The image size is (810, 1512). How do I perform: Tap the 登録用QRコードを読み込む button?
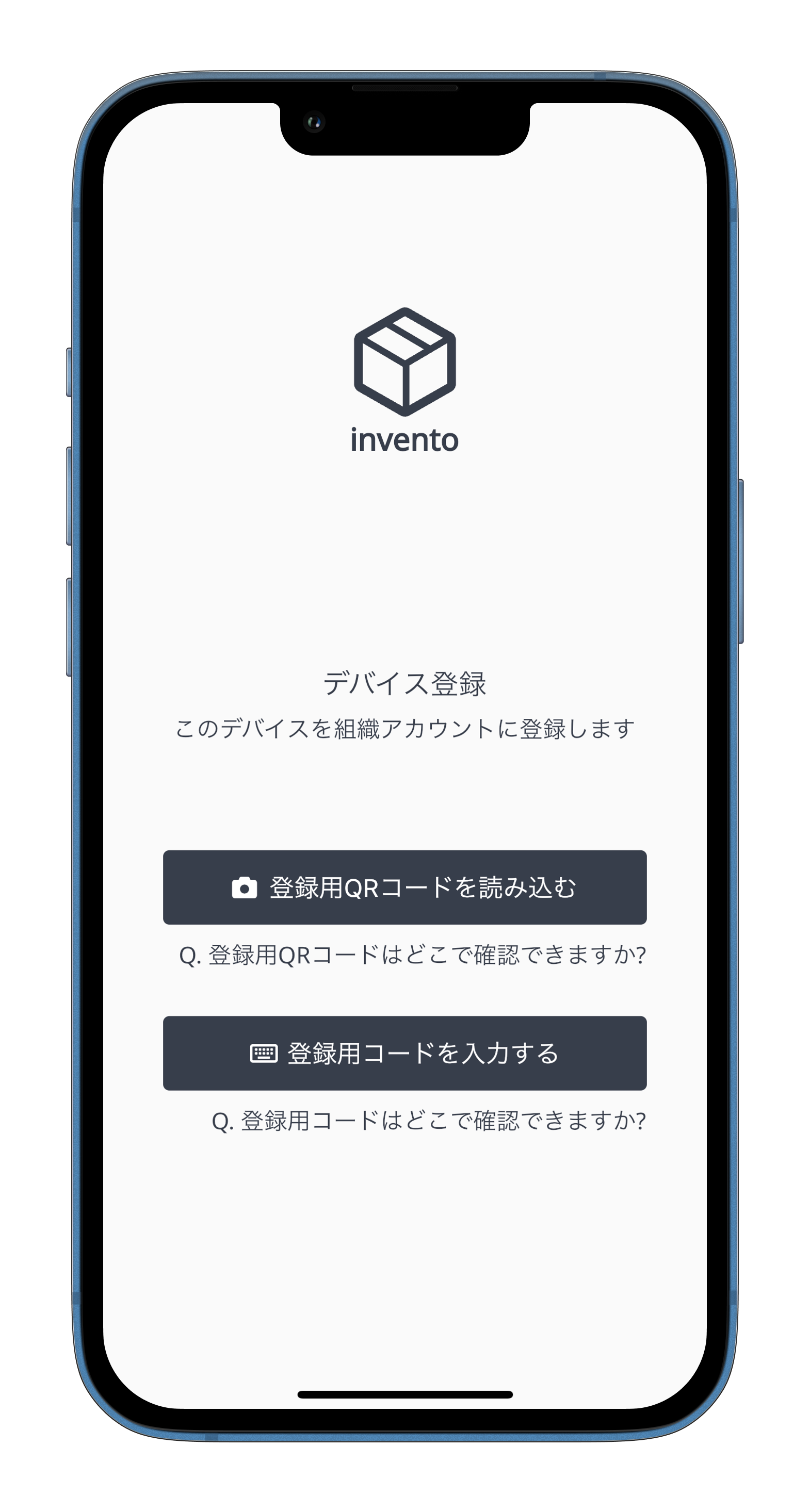point(404,887)
